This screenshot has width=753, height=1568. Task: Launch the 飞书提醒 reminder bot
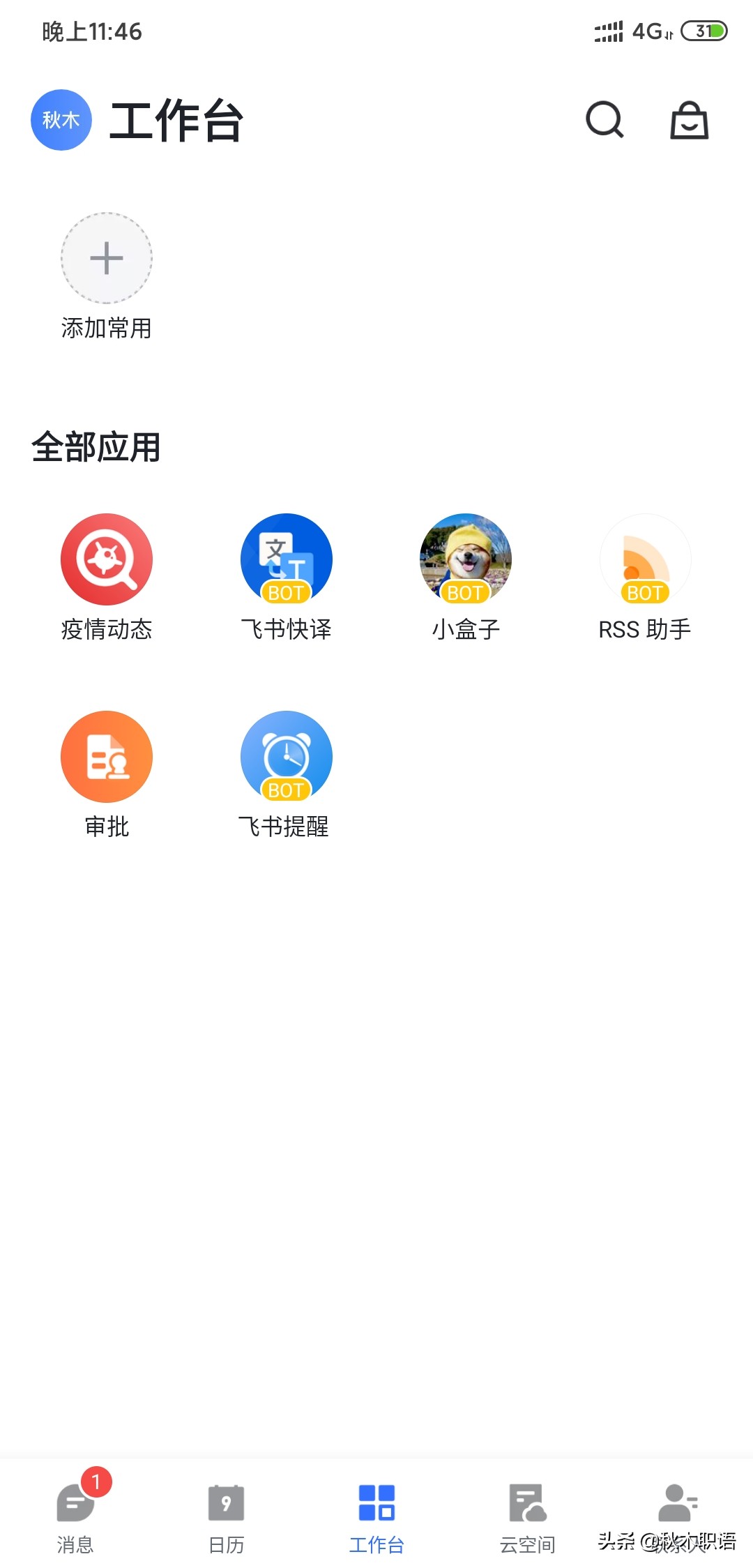tap(286, 757)
